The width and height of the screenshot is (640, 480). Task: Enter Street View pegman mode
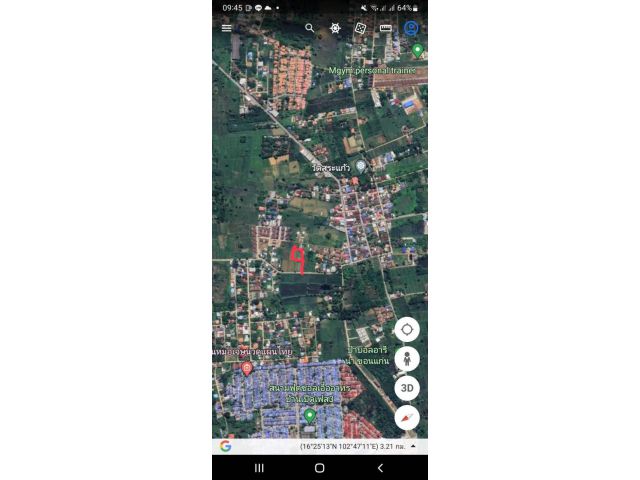coord(407,359)
